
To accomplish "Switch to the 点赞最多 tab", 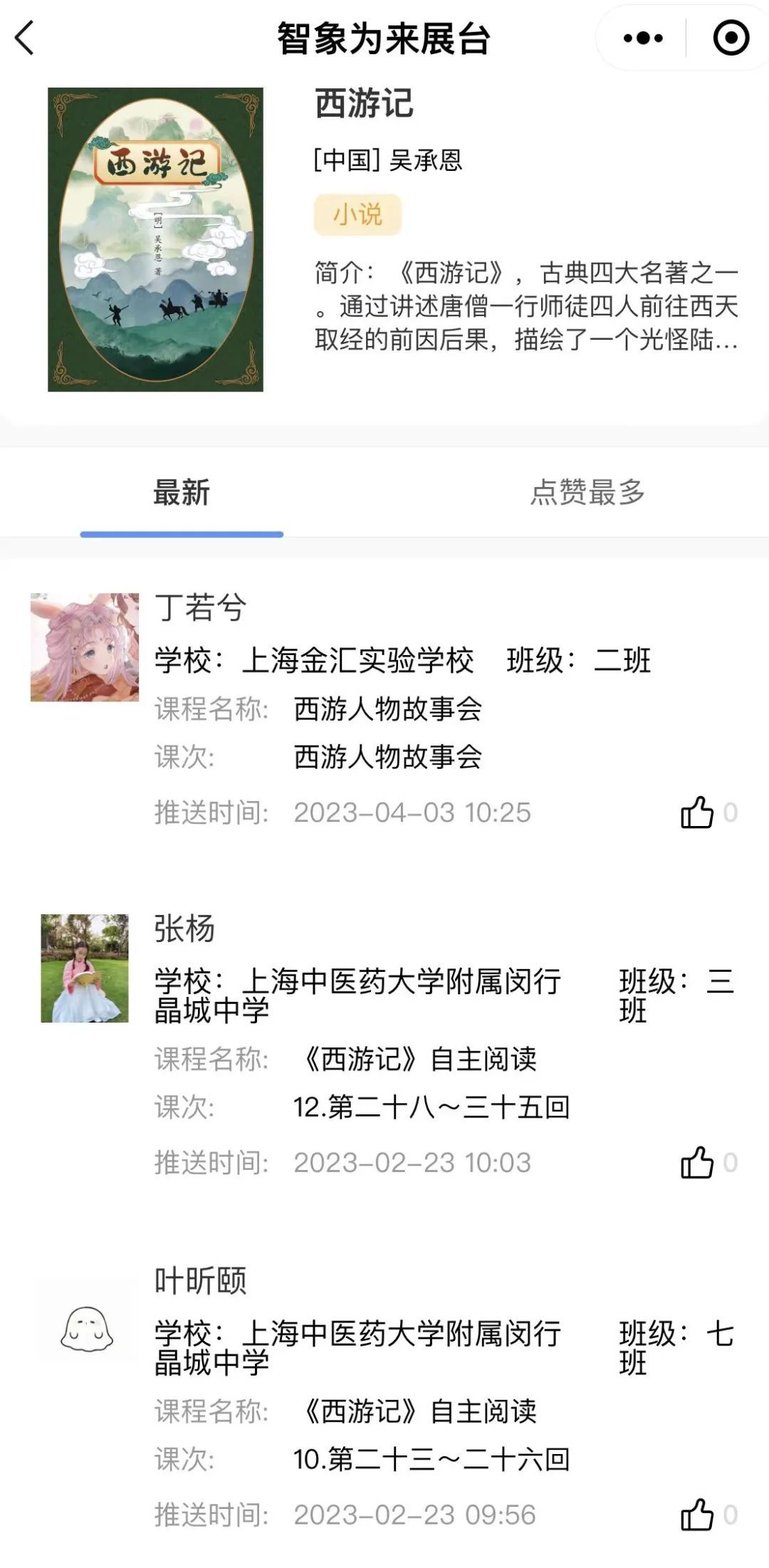I will tap(587, 492).
